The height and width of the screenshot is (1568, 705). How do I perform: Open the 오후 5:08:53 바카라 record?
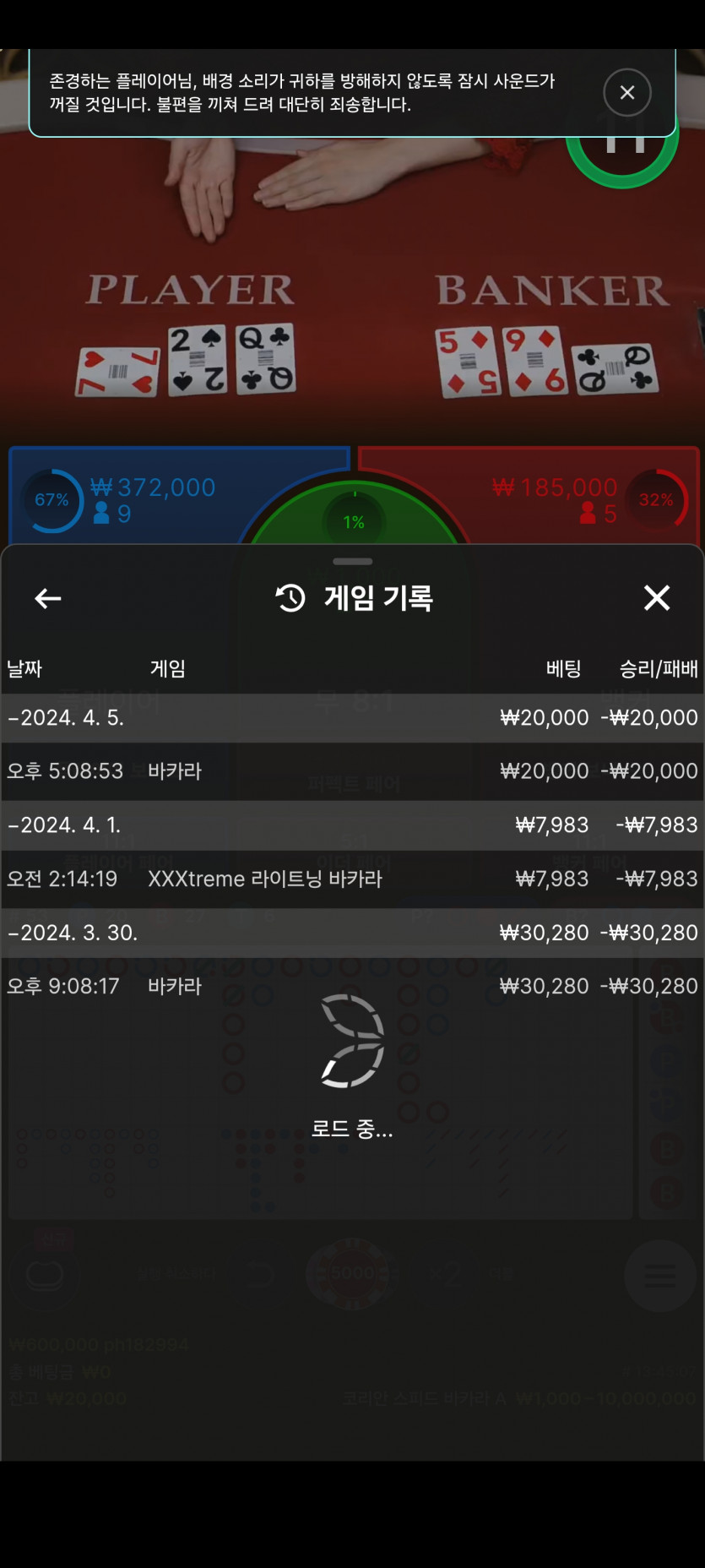point(352,771)
